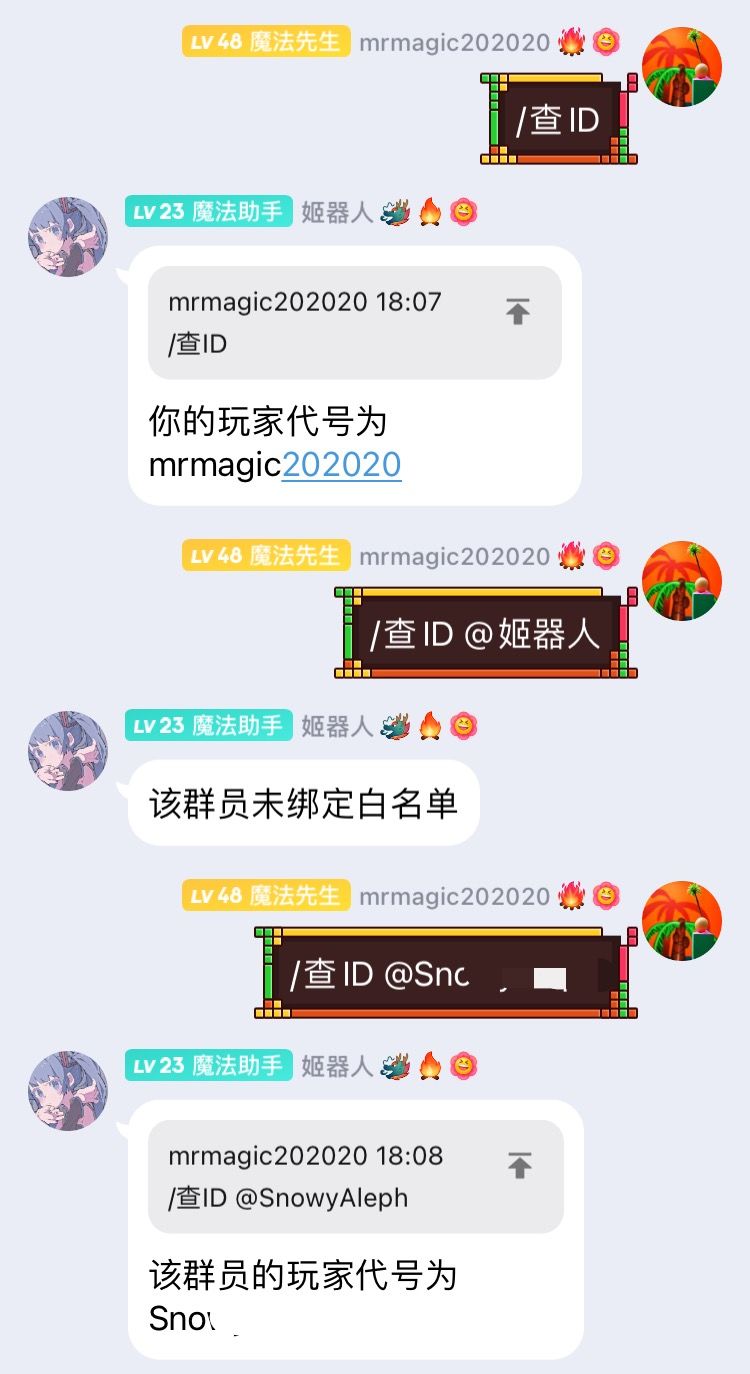The width and height of the screenshot is (750, 1374).
Task: Jump to the quoted 18:07 message via arrow
Action: click(517, 311)
